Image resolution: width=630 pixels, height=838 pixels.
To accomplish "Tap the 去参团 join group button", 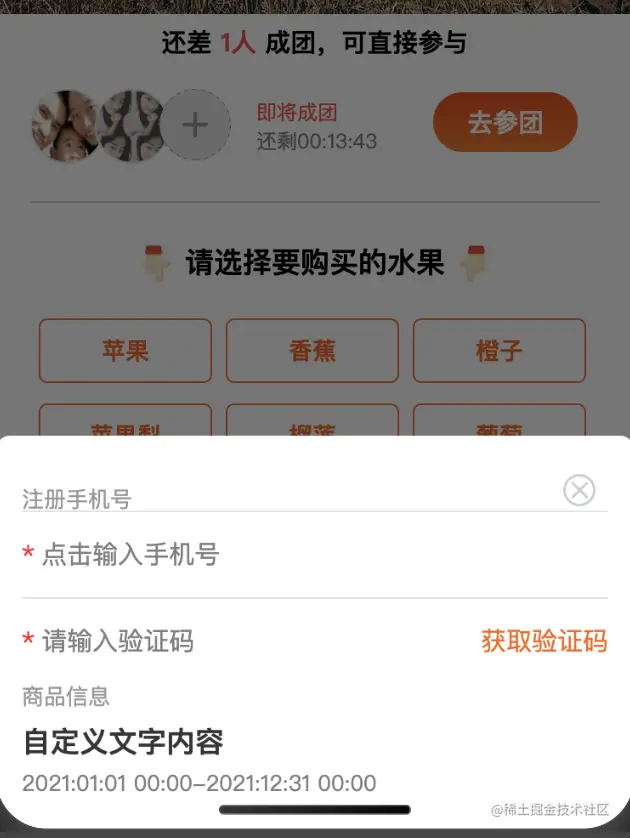I will pyautogui.click(x=505, y=123).
